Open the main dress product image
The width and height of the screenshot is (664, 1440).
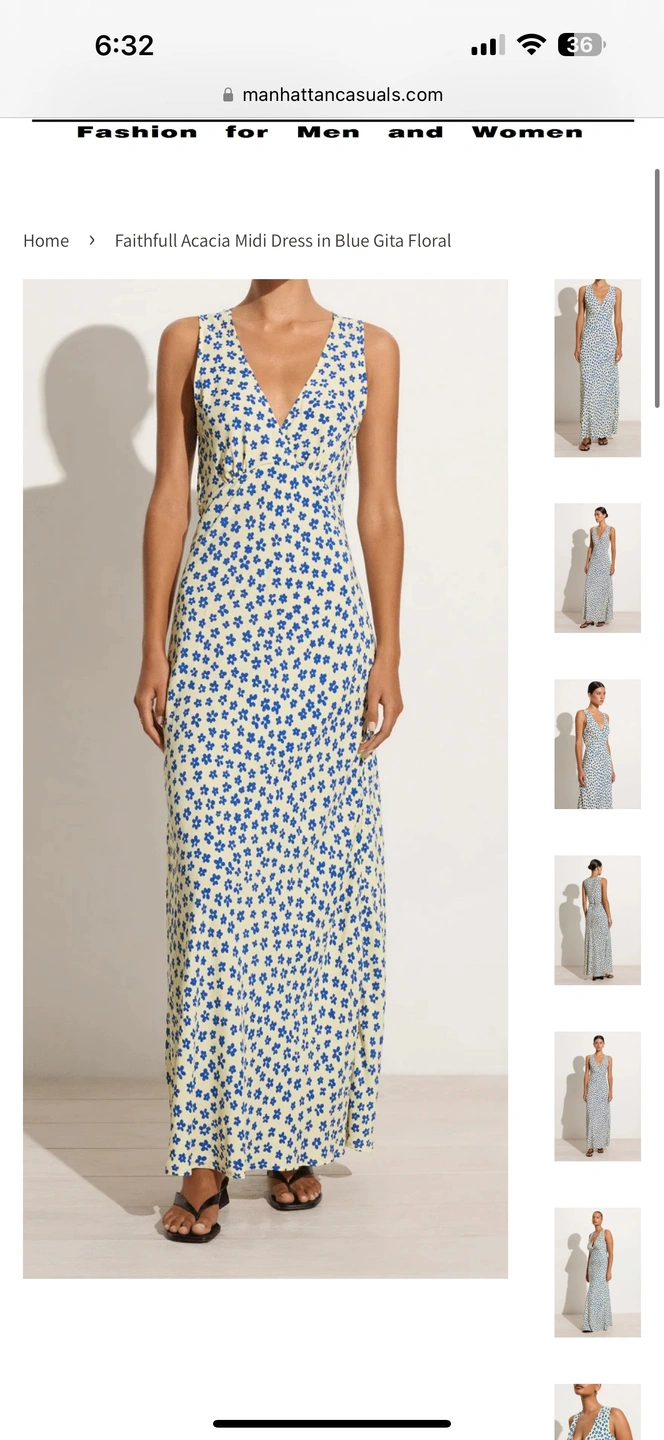tap(265, 778)
